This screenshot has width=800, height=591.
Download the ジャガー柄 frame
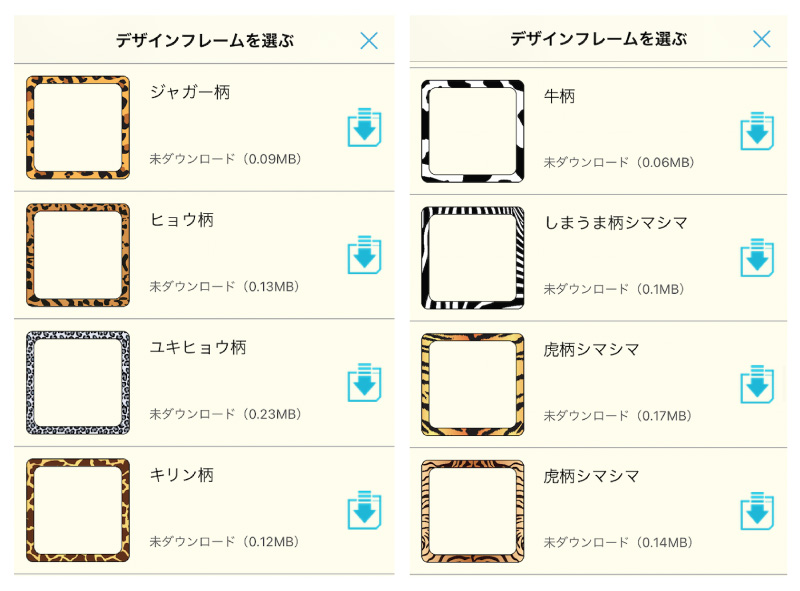coord(364,128)
